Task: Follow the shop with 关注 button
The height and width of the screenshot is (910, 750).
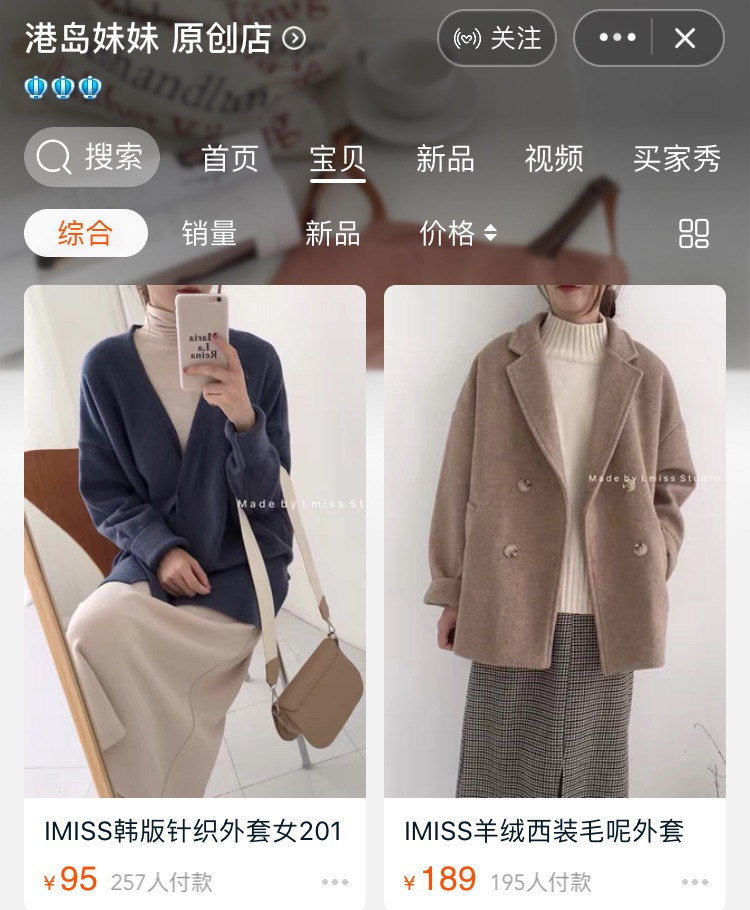Action: point(497,39)
